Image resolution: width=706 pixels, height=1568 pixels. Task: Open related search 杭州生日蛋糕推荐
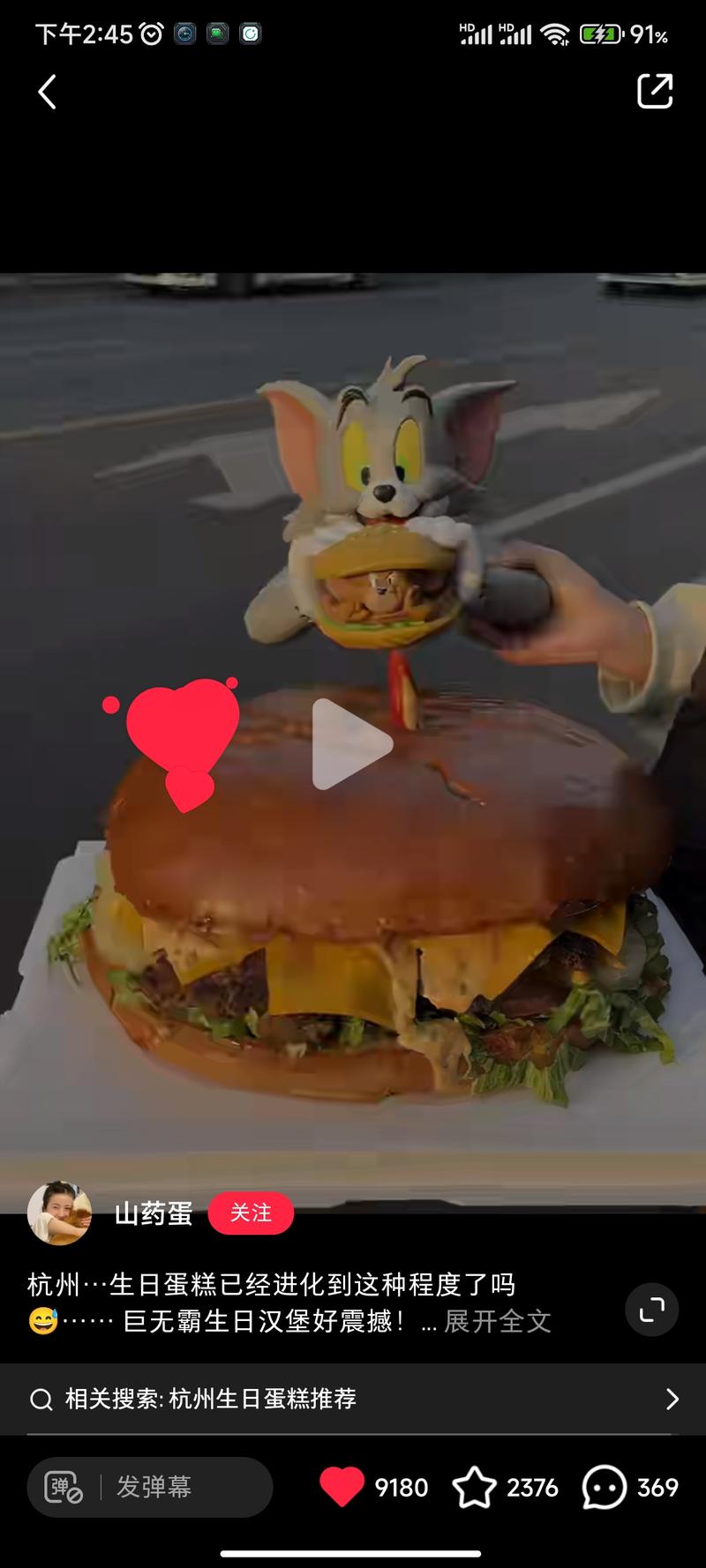tap(353, 1399)
